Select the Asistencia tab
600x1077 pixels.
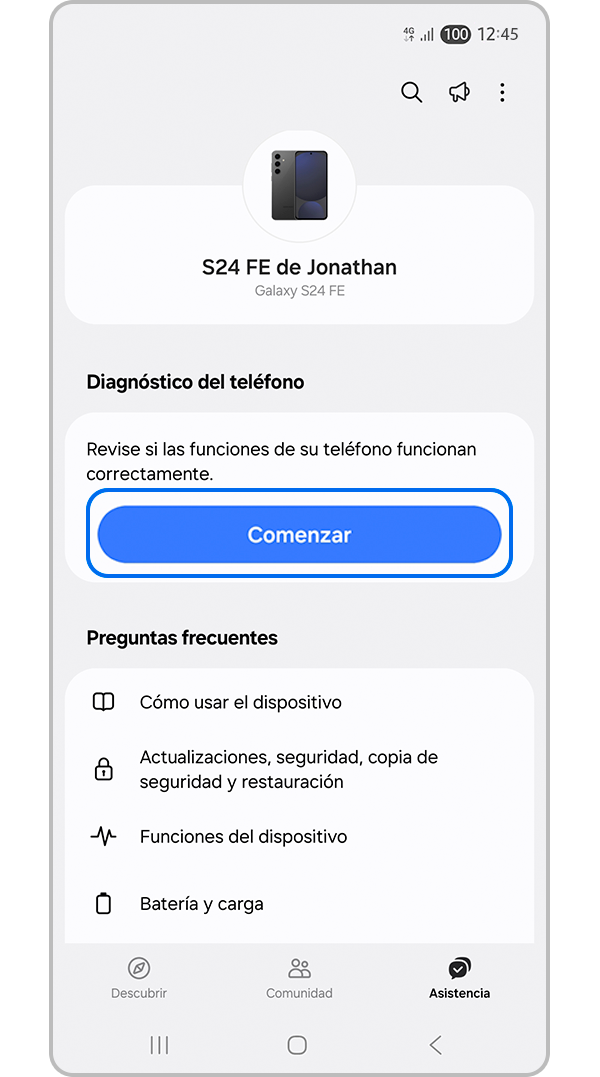point(459,978)
